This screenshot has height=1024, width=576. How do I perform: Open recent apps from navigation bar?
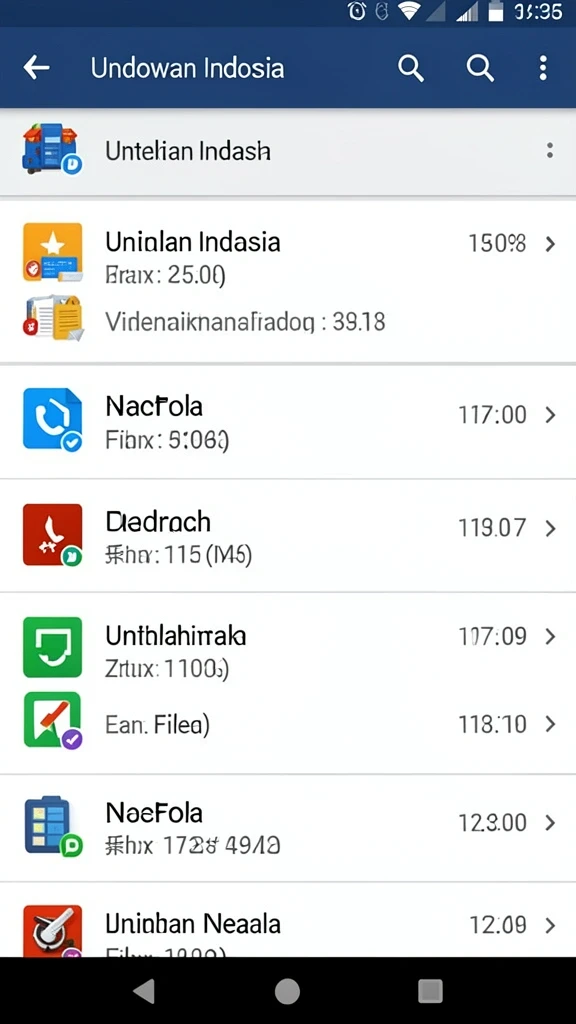tap(430, 991)
